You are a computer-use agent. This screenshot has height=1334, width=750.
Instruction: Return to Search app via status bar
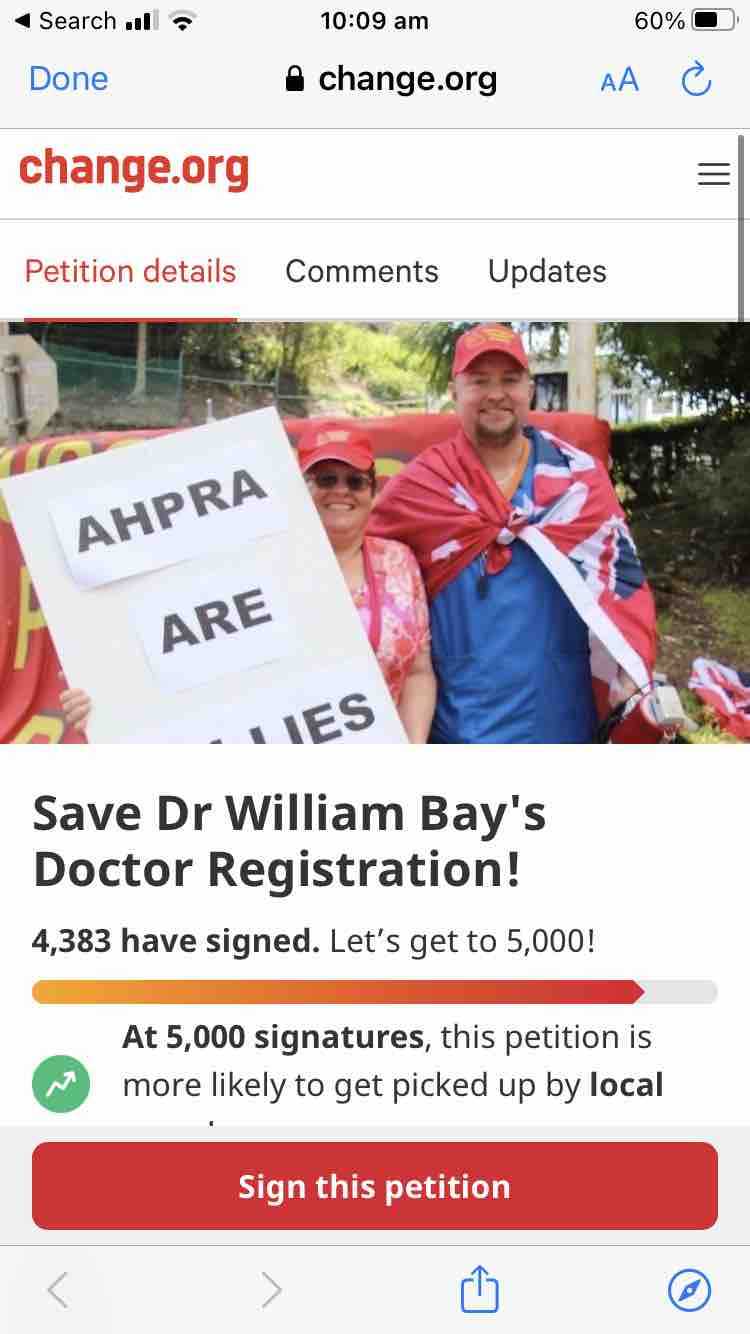(65, 20)
